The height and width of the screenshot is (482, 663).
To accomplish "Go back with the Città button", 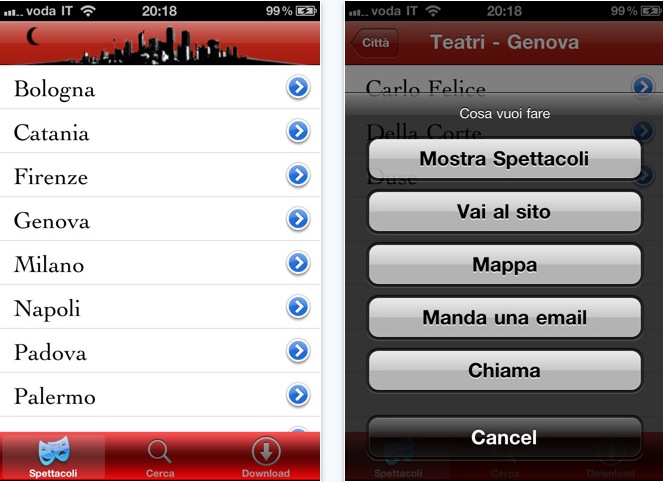I will pyautogui.click(x=375, y=43).
